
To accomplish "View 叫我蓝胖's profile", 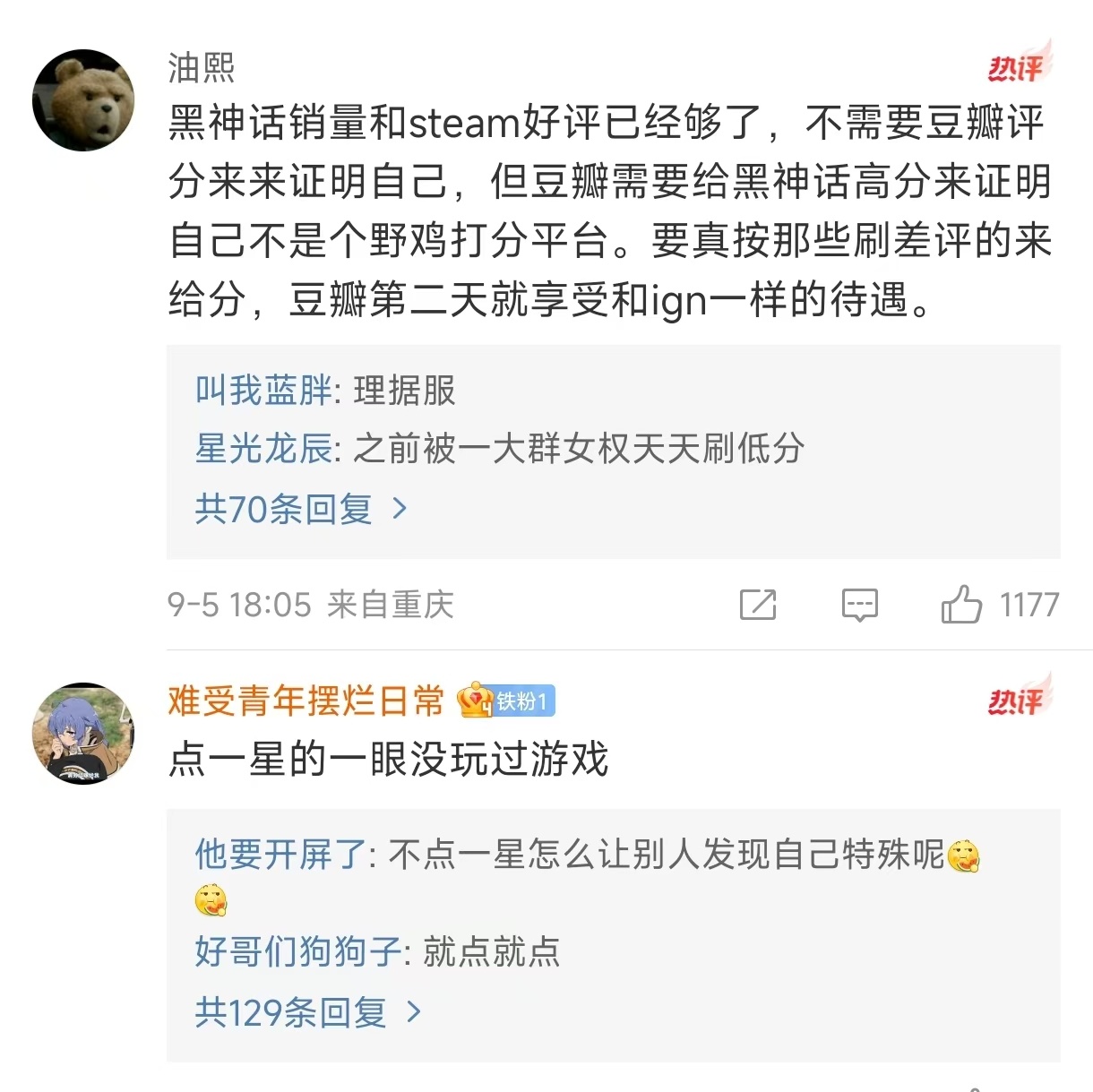I will [262, 391].
